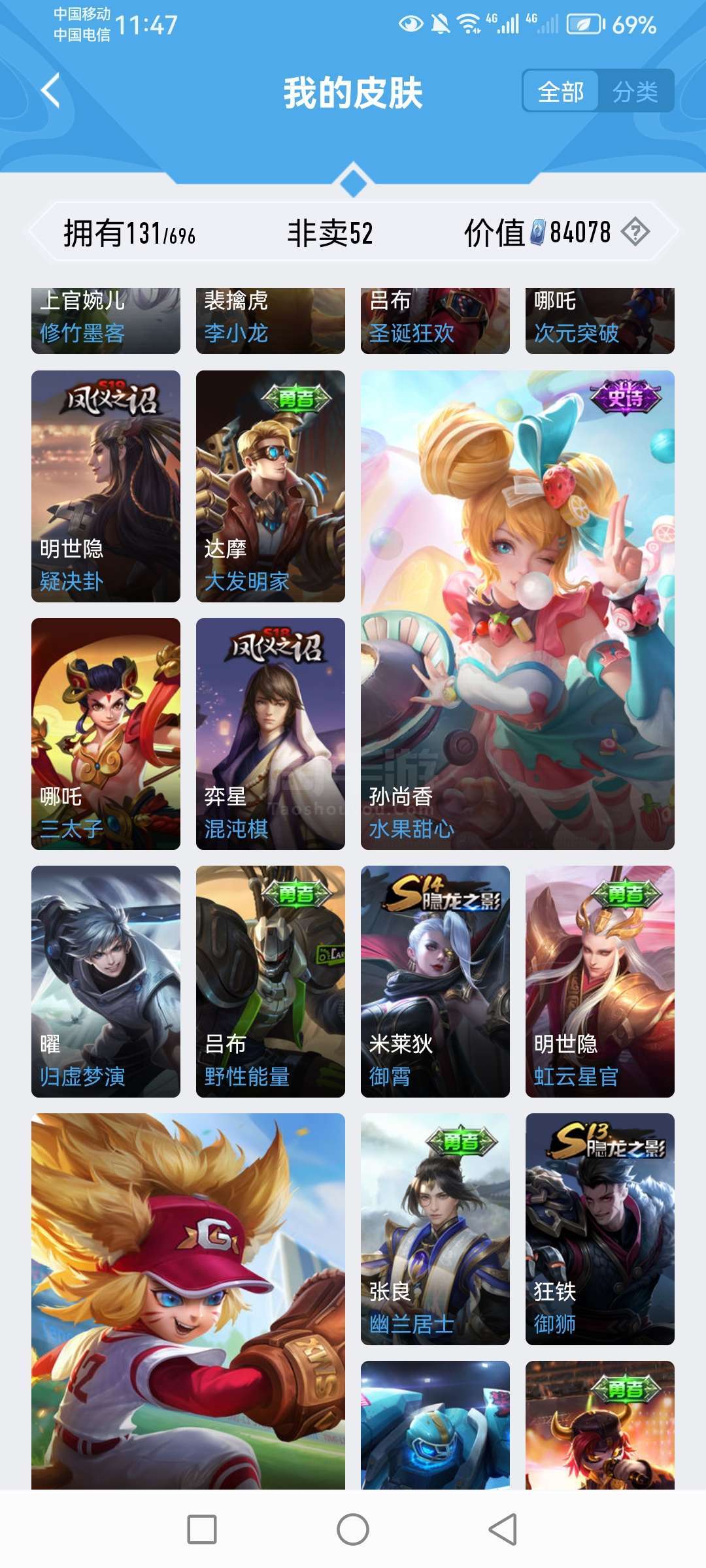Open 吕布 野性能量 skin card
This screenshot has width=706, height=1568.
[271, 981]
